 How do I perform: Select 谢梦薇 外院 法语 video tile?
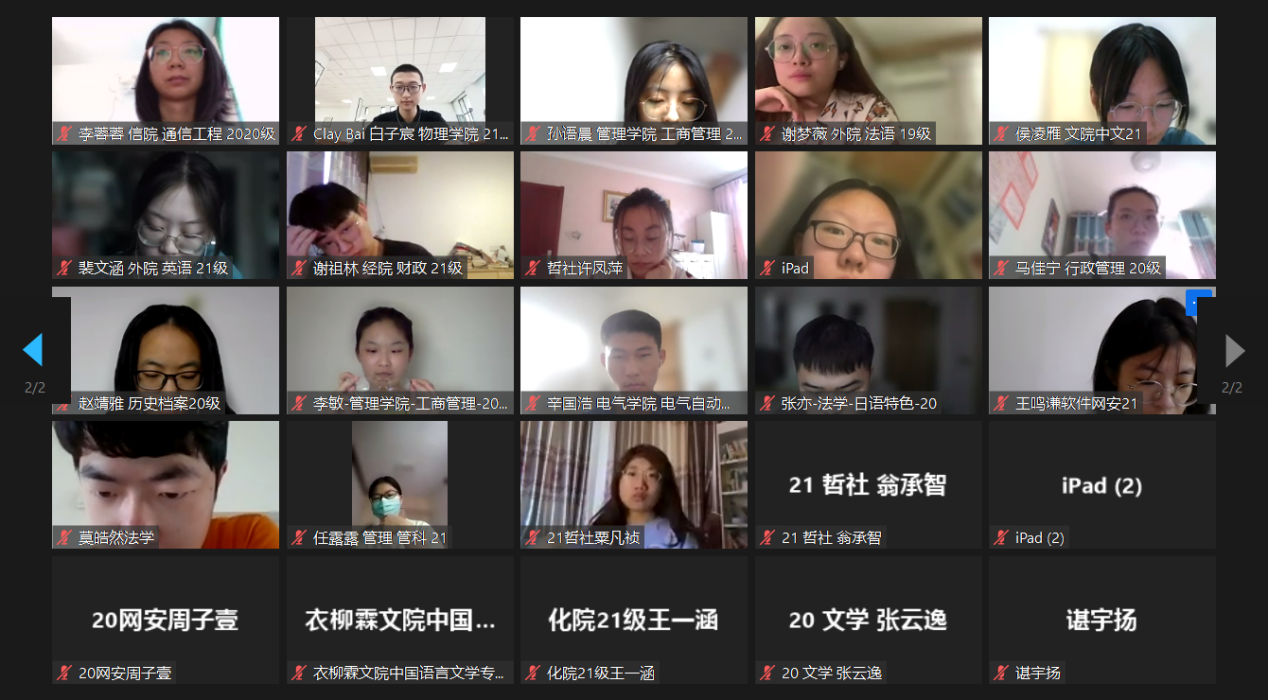pos(868,80)
